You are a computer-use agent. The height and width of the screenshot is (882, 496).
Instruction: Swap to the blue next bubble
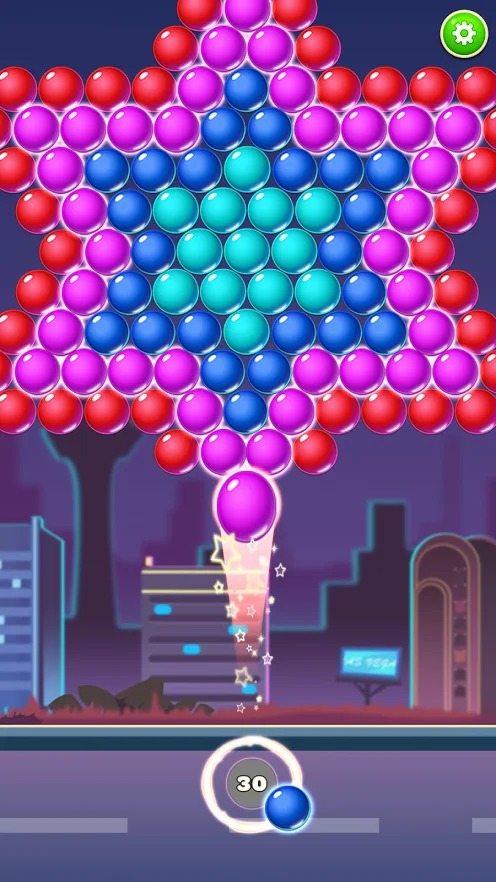click(x=287, y=808)
